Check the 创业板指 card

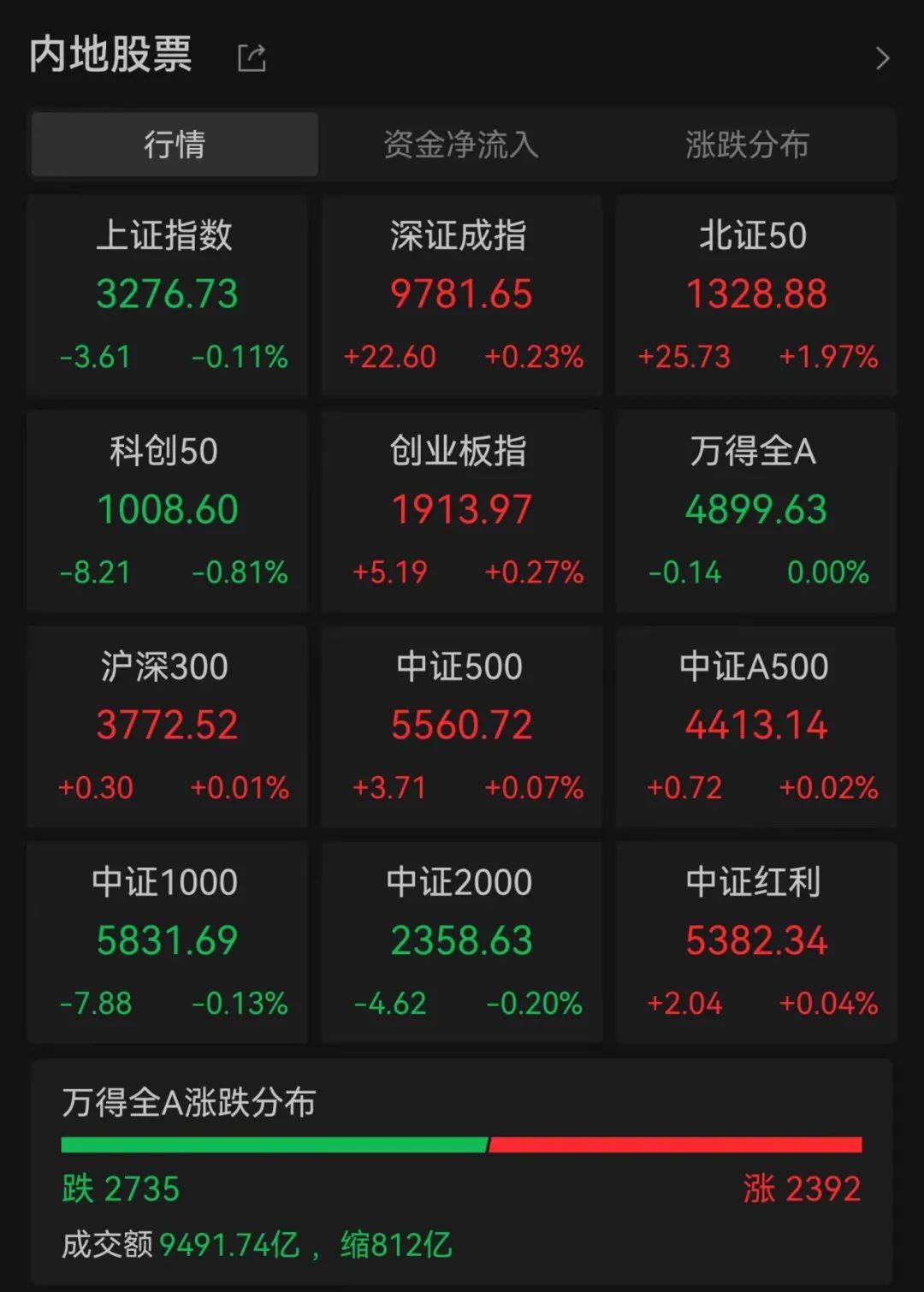tap(461, 511)
